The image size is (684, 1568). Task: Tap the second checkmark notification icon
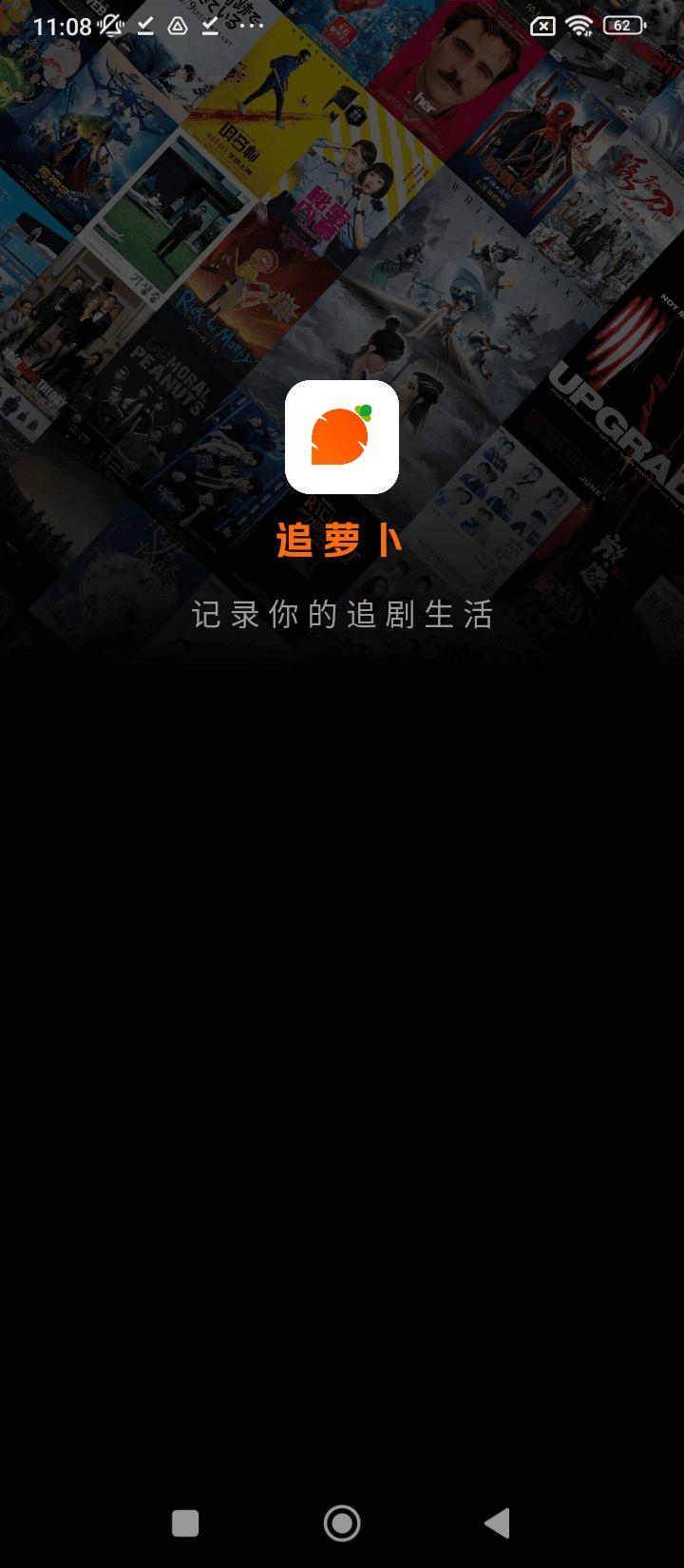pyautogui.click(x=208, y=26)
